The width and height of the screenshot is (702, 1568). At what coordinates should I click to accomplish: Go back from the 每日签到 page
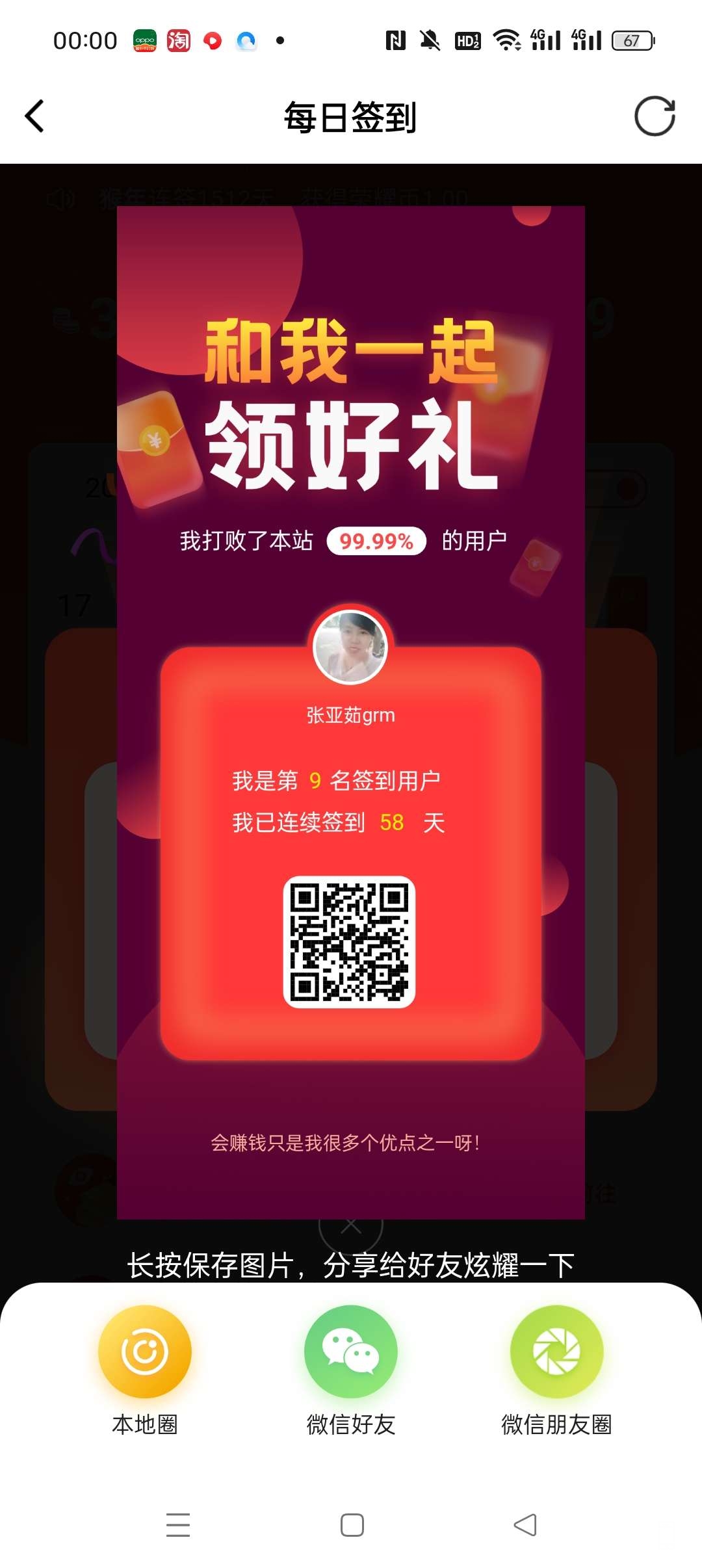pyautogui.click(x=34, y=117)
